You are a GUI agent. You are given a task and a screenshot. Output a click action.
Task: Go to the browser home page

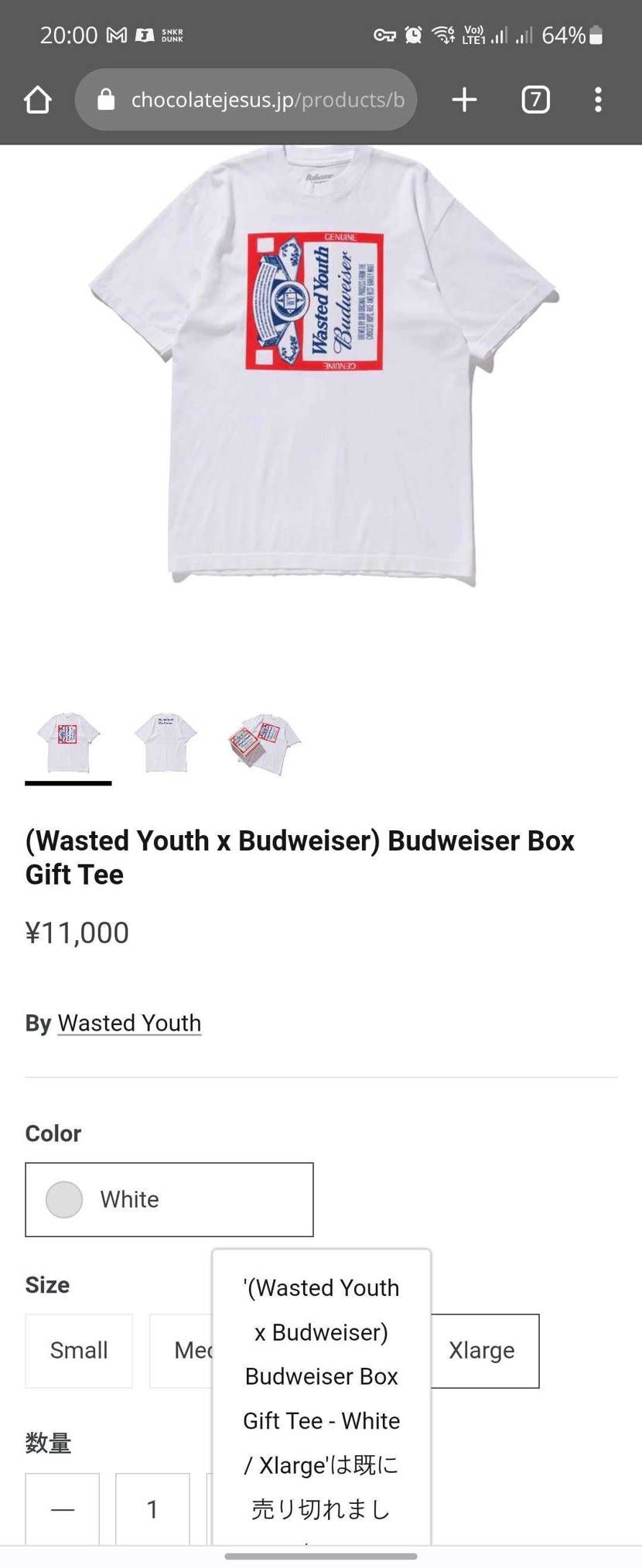pos(37,100)
